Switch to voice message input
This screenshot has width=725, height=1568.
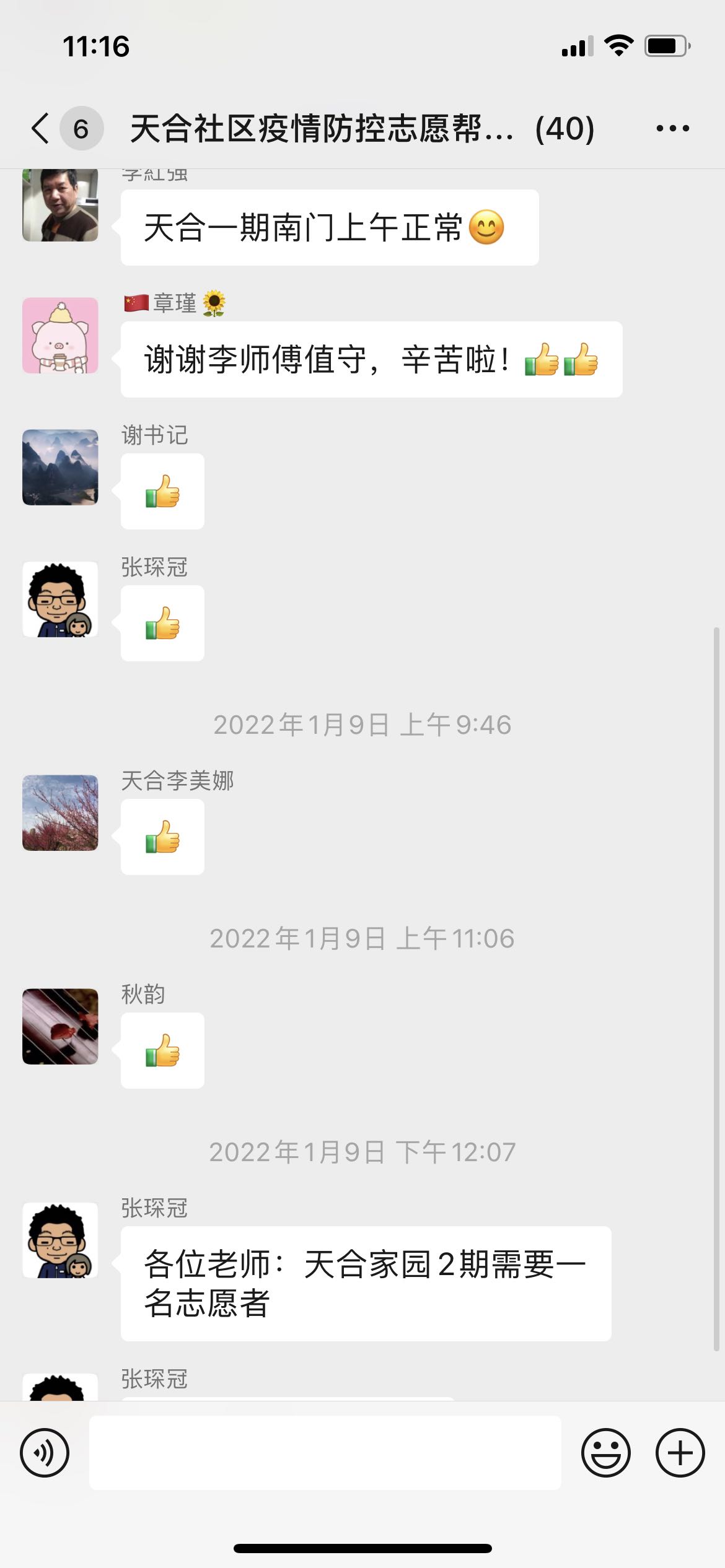pos(45,1452)
